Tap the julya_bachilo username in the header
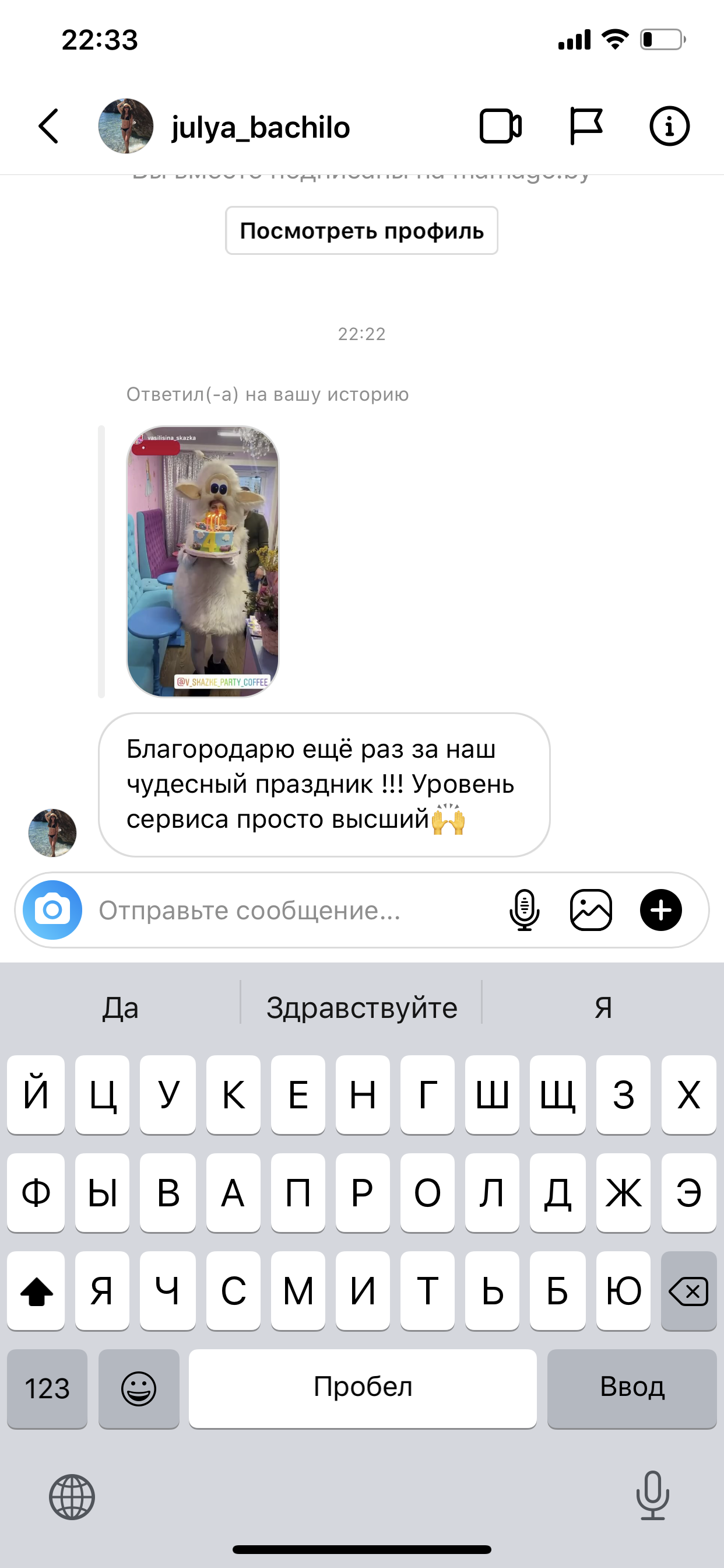Screen dimensions: 724x1568 coord(261,127)
